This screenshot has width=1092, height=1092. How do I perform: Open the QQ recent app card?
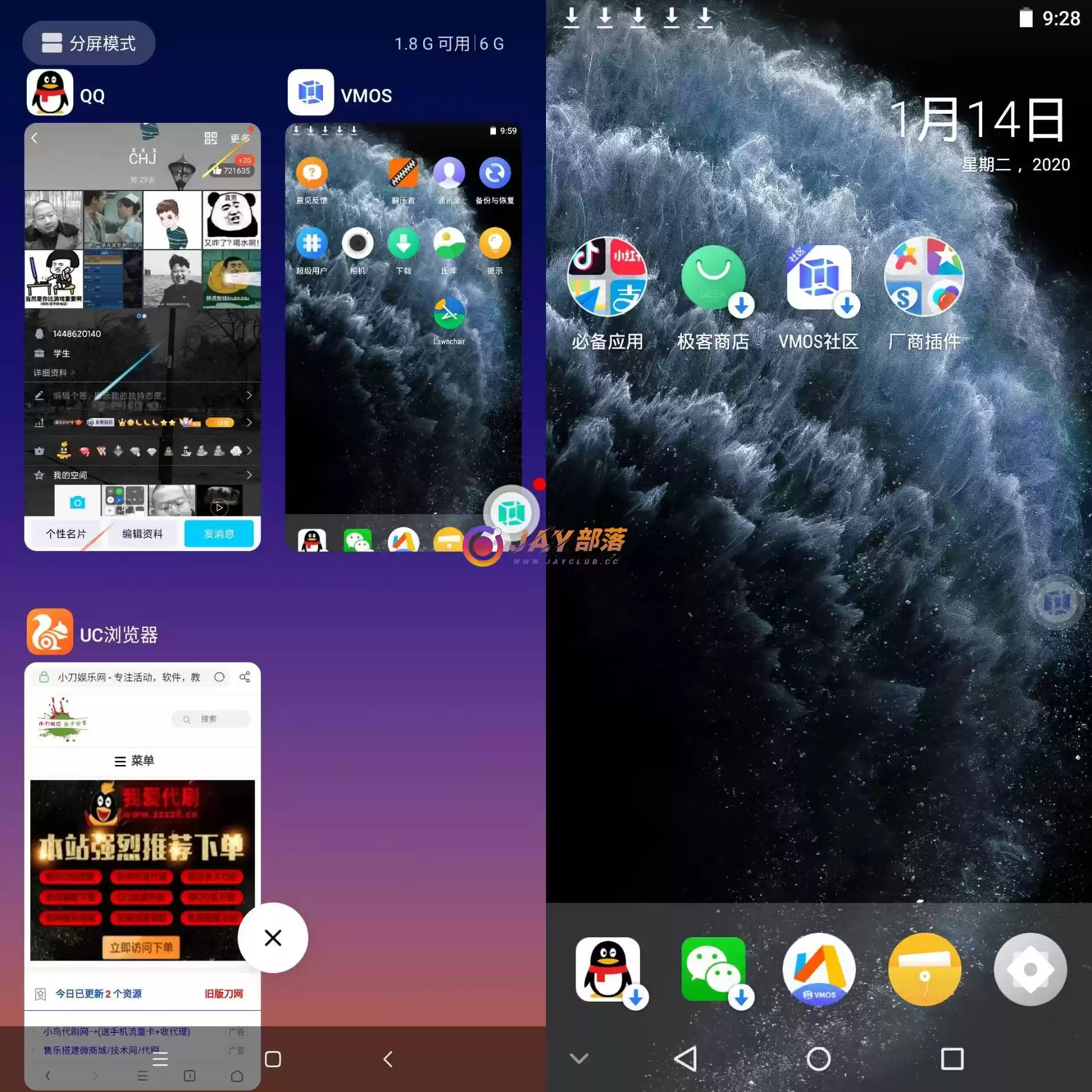coord(142,336)
